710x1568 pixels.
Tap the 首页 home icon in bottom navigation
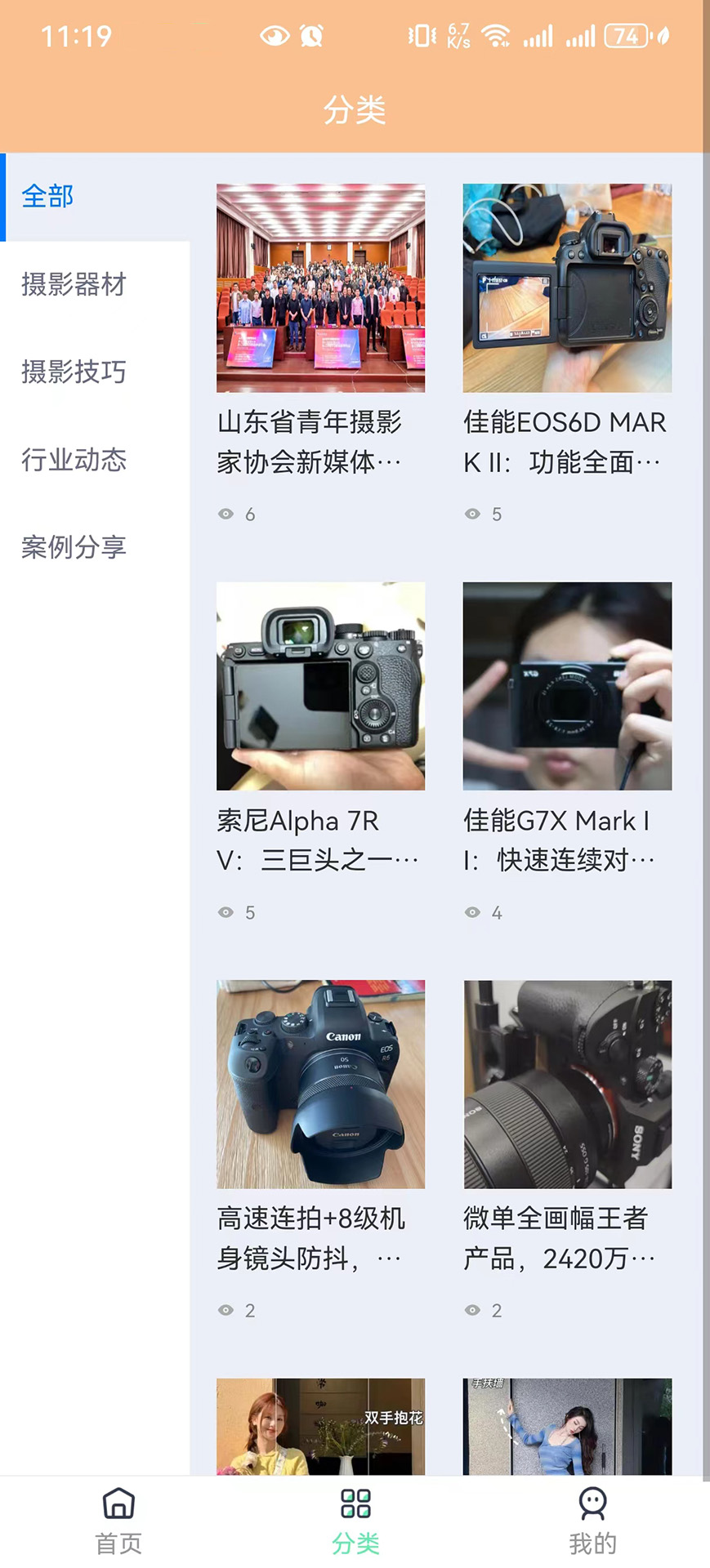[118, 1507]
